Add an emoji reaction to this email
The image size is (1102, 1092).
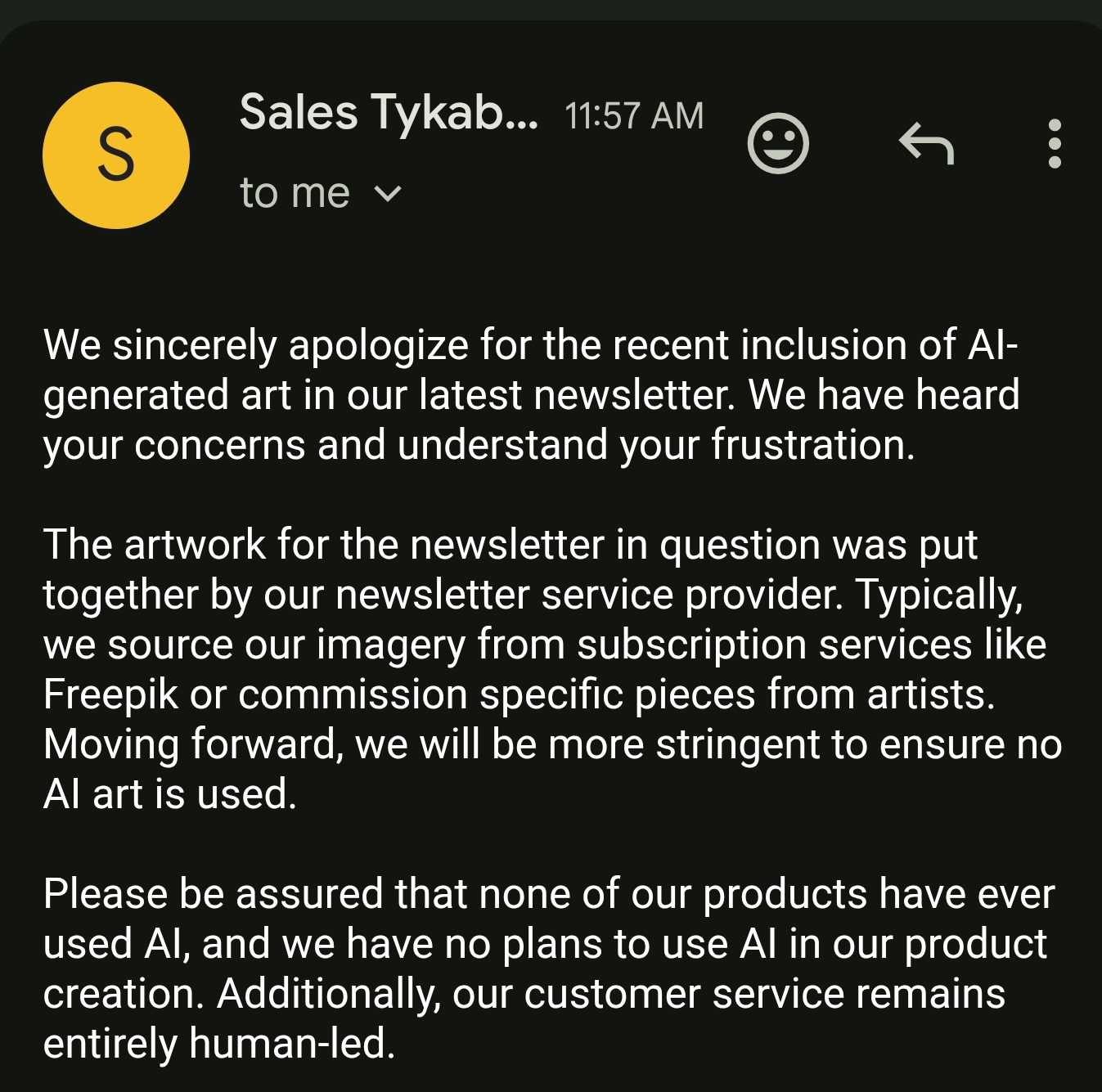(x=778, y=143)
